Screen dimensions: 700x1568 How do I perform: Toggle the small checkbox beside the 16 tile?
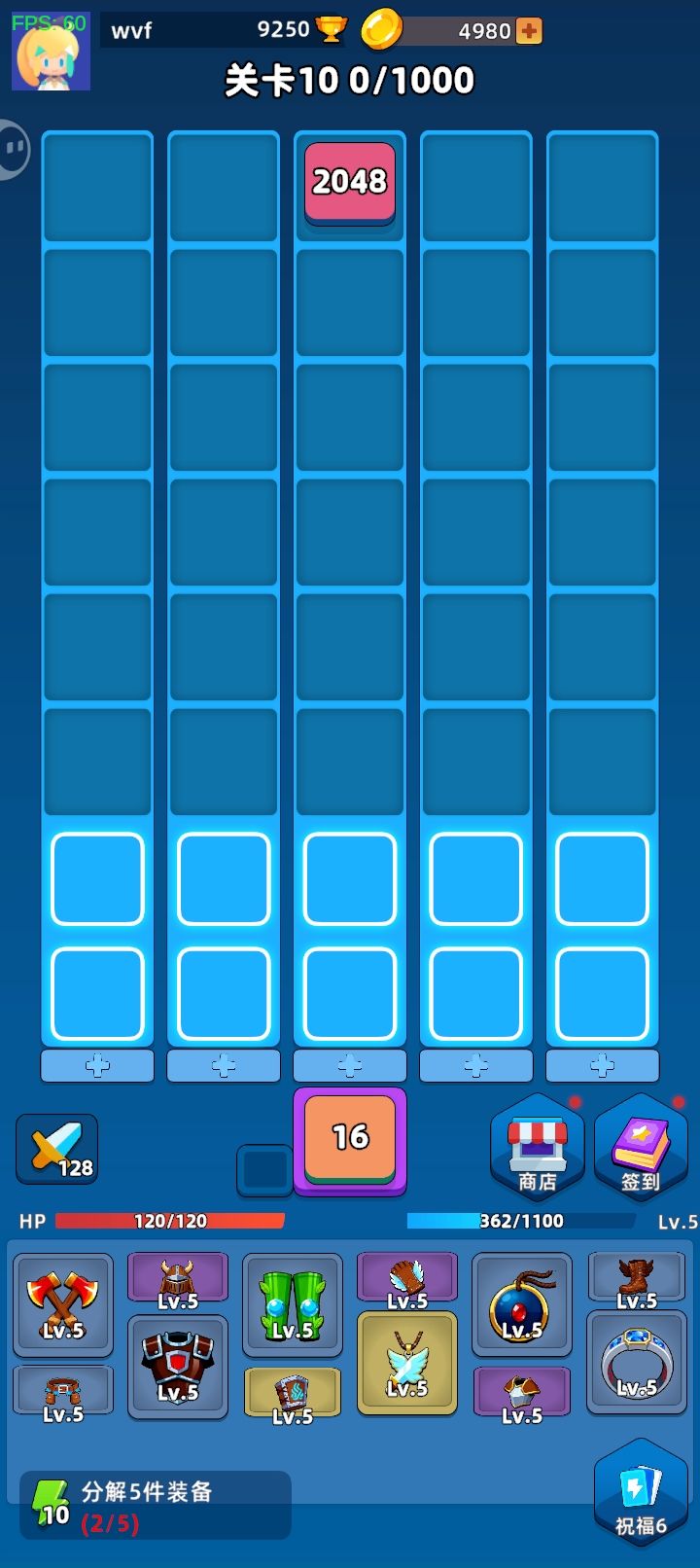263,1171
